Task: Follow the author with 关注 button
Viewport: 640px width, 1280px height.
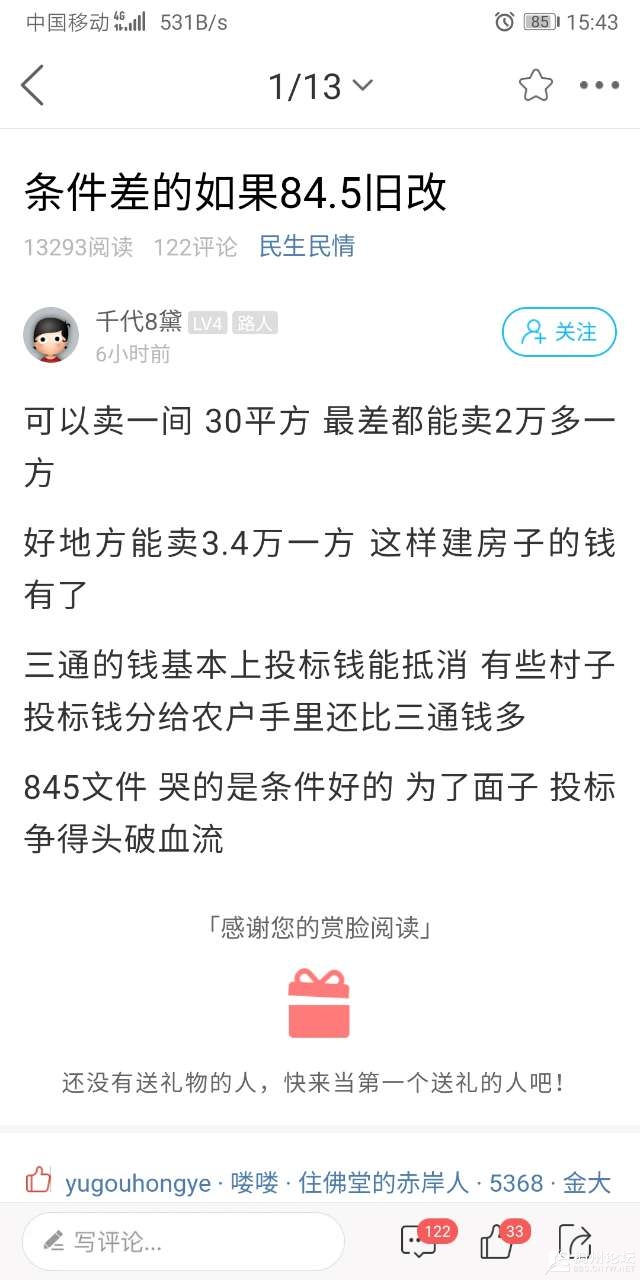Action: (x=559, y=332)
